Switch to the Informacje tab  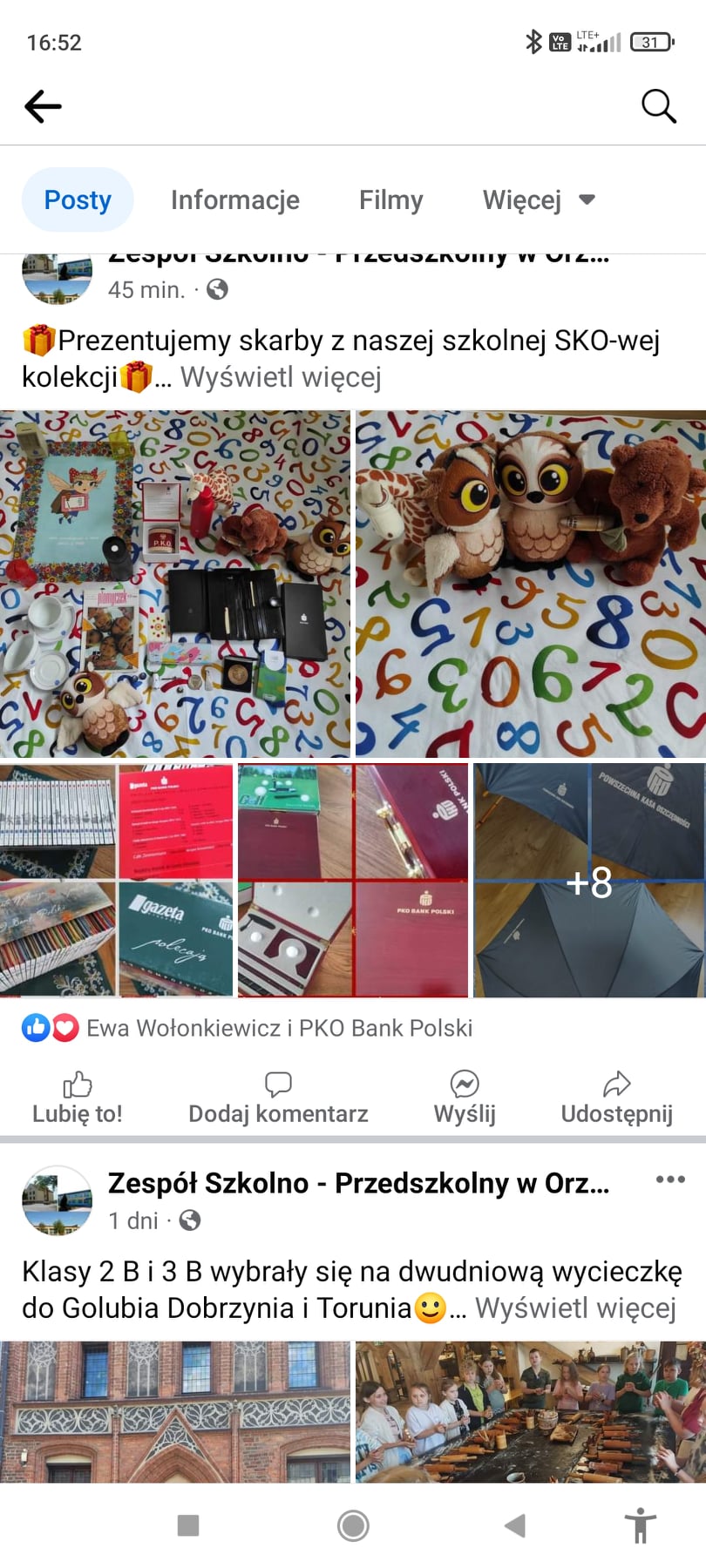pyautogui.click(x=234, y=199)
